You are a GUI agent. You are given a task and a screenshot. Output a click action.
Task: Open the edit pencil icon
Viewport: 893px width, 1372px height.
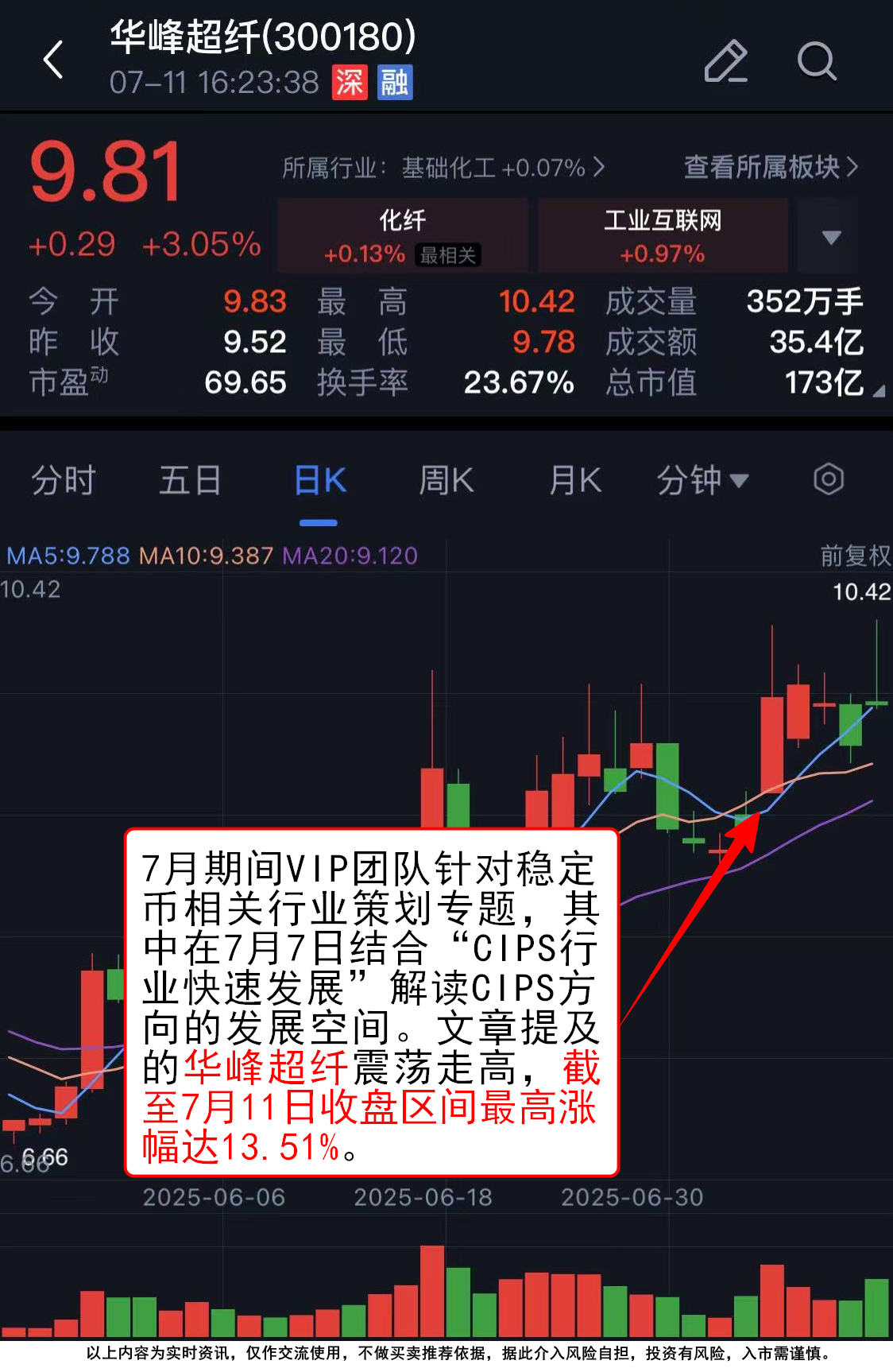point(725,61)
